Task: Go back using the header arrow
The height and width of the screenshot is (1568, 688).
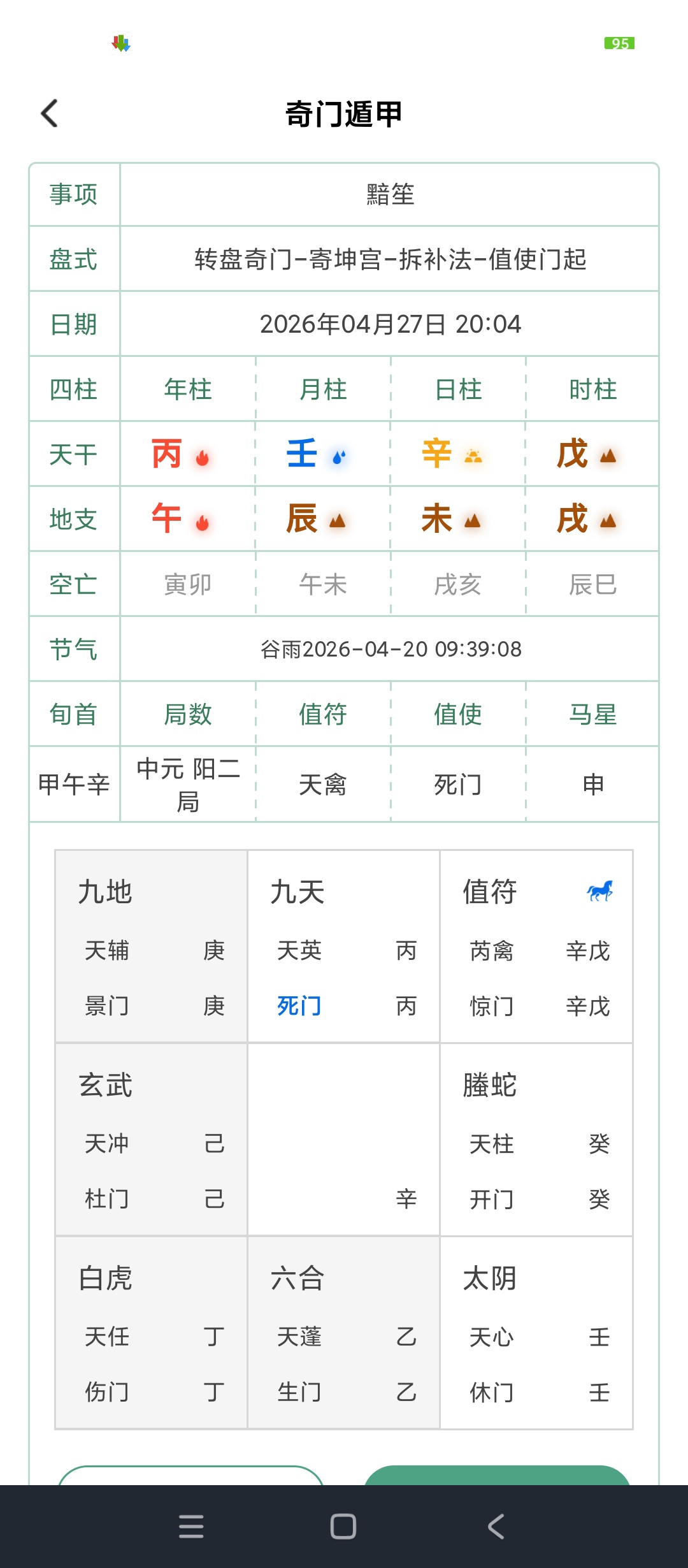Action: (x=50, y=113)
